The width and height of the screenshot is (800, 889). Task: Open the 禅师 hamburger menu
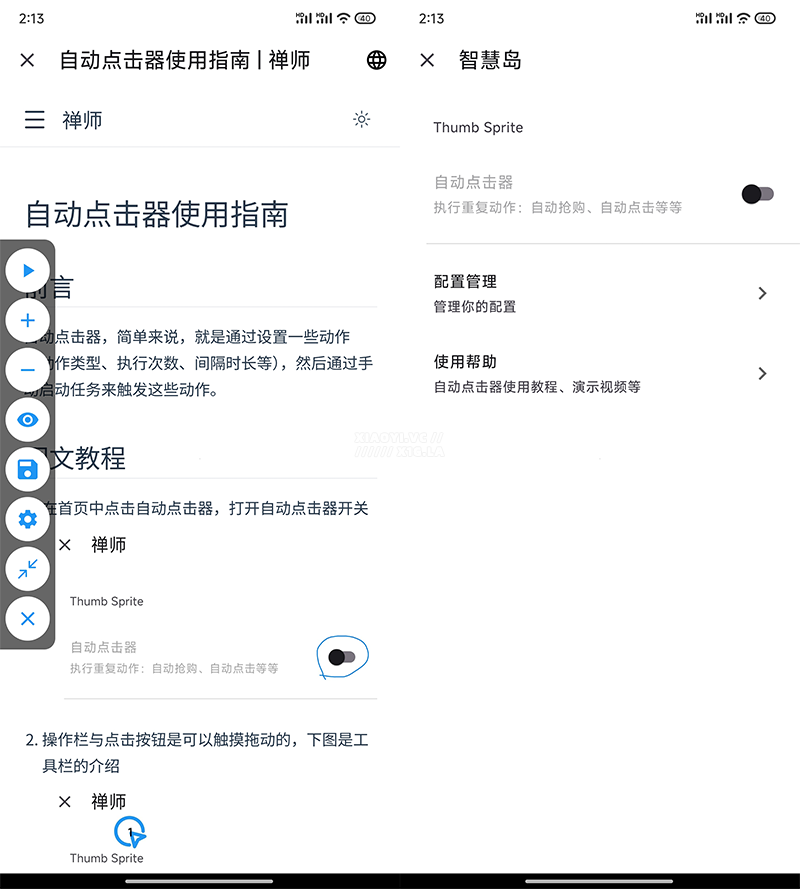tap(35, 120)
